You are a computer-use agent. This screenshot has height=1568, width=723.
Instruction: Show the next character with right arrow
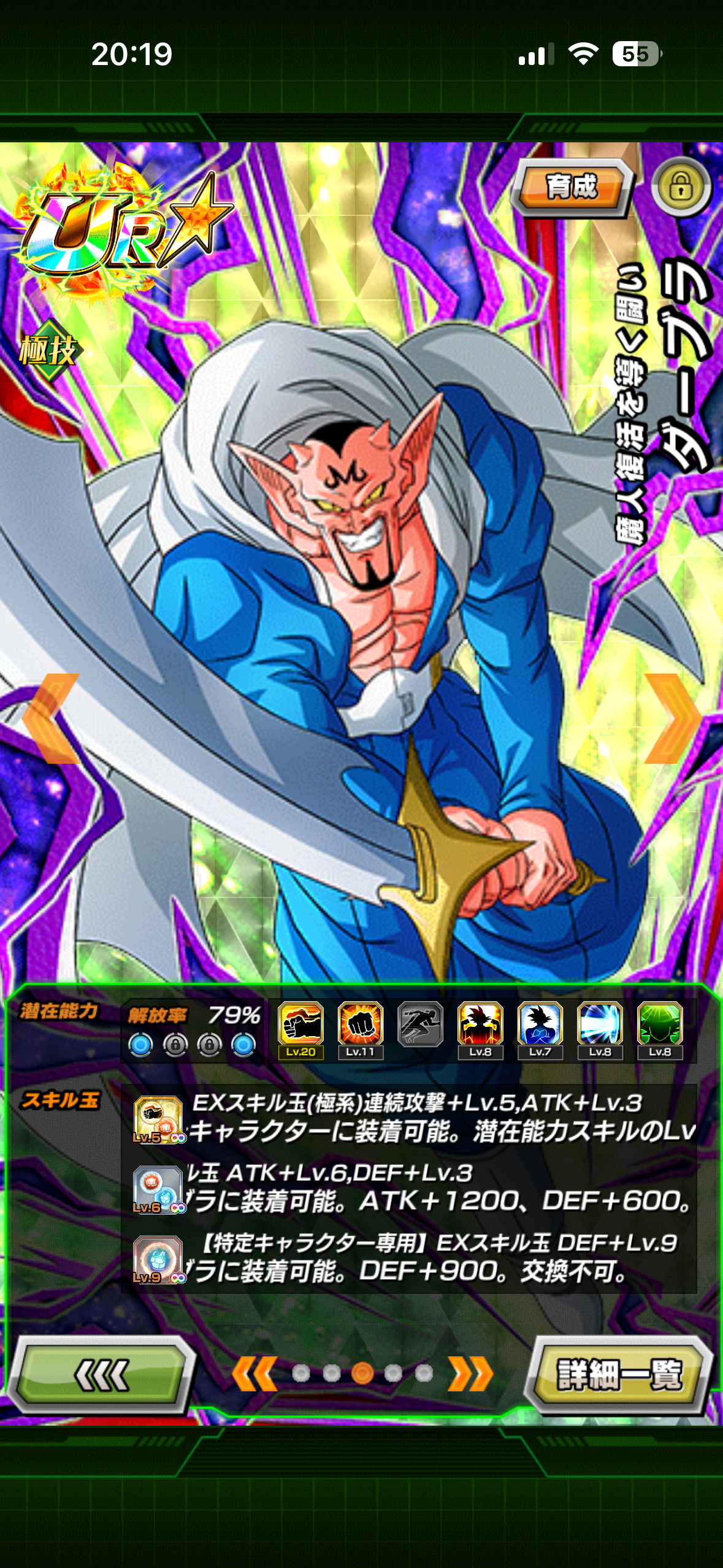coord(673,718)
